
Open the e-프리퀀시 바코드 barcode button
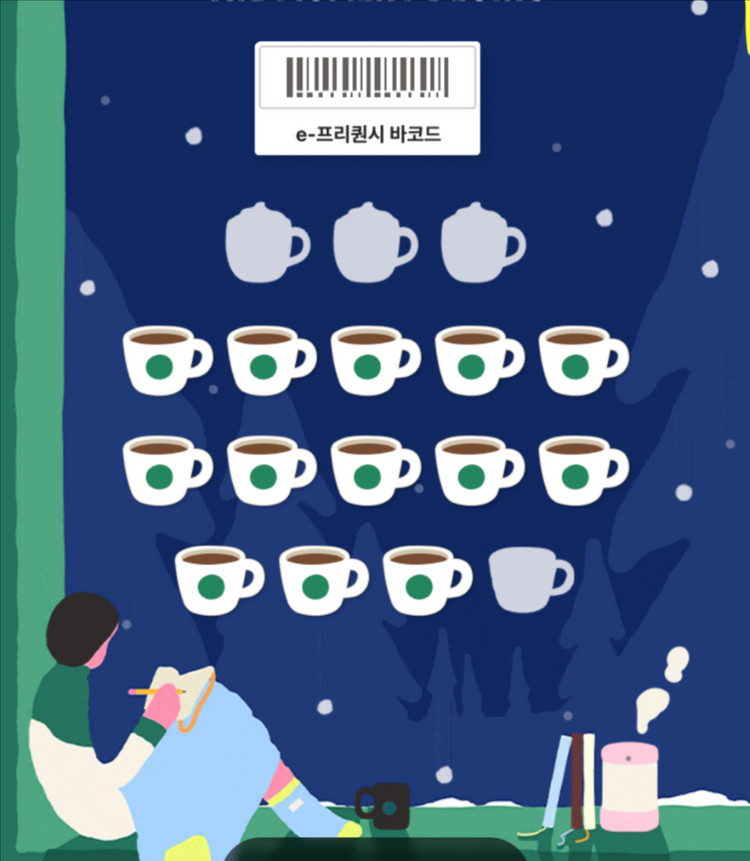(367, 98)
